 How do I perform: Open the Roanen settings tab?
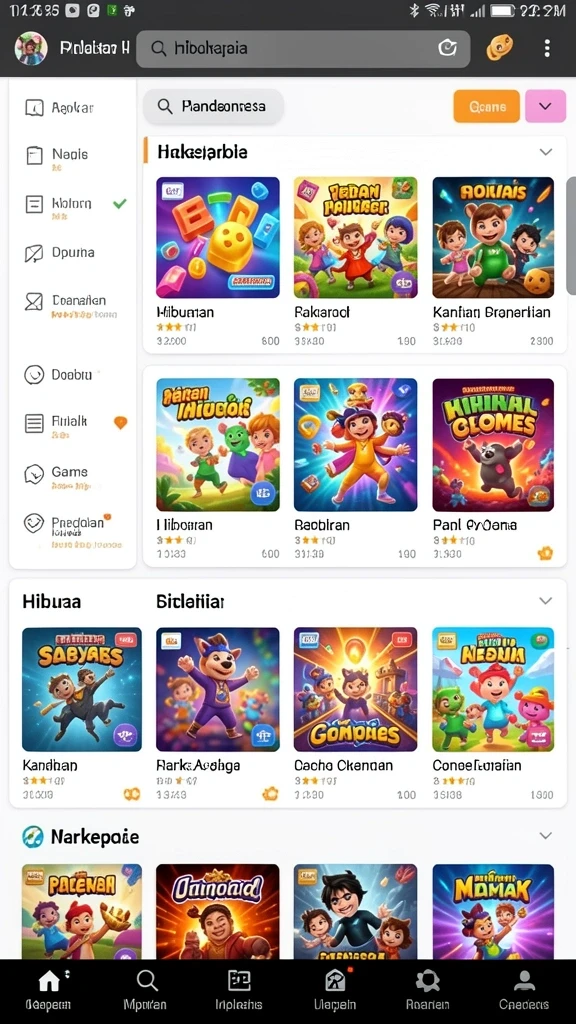point(428,990)
